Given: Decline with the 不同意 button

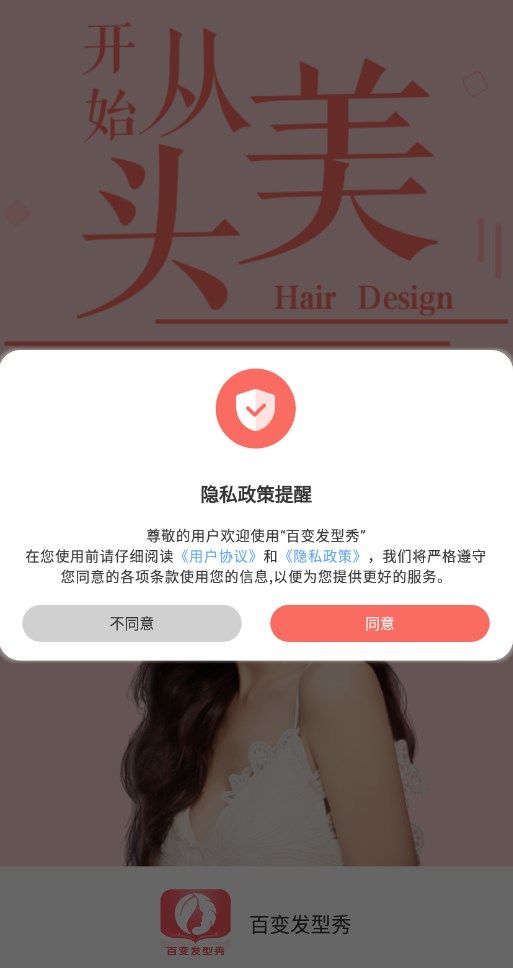Looking at the screenshot, I should coord(131,623).
